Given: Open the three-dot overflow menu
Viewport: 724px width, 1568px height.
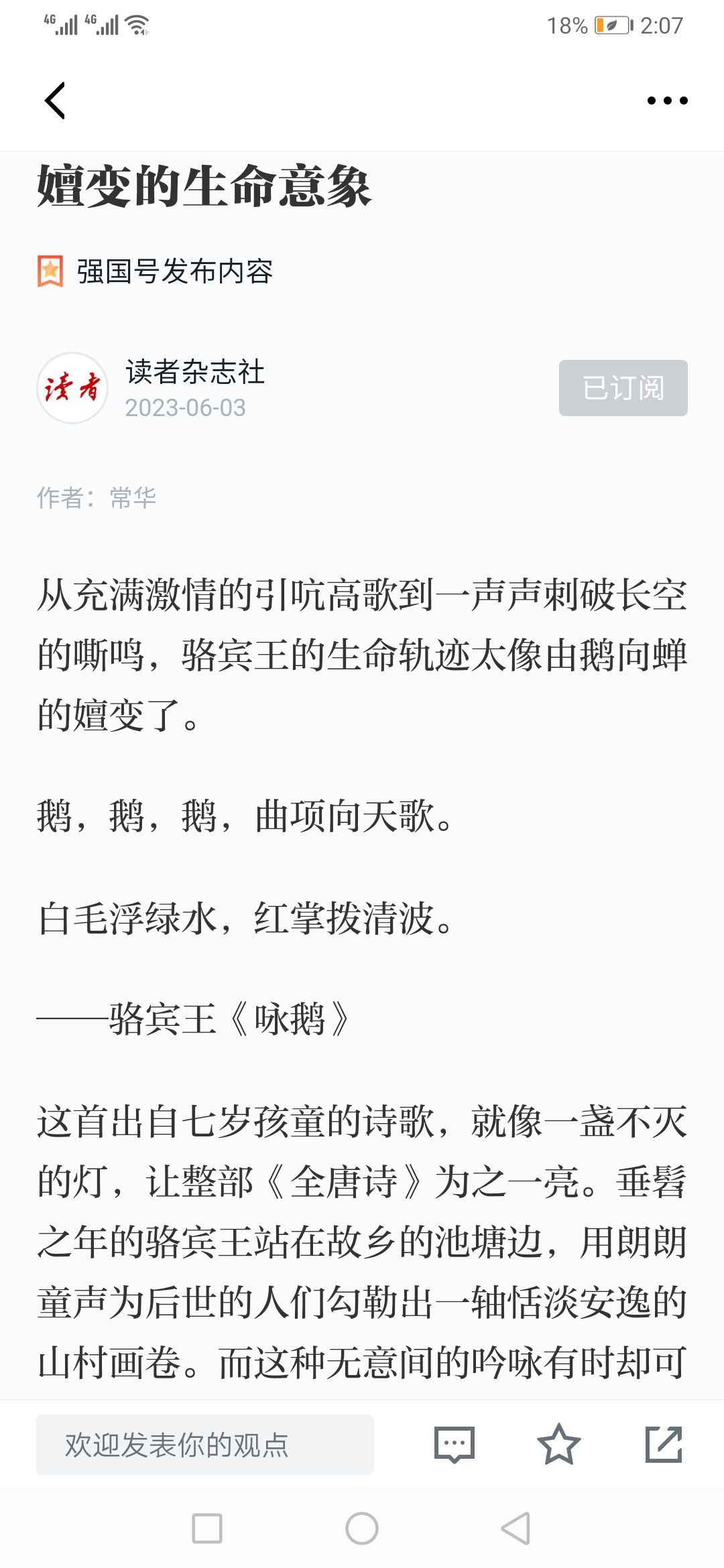Looking at the screenshot, I should pyautogui.click(x=667, y=101).
